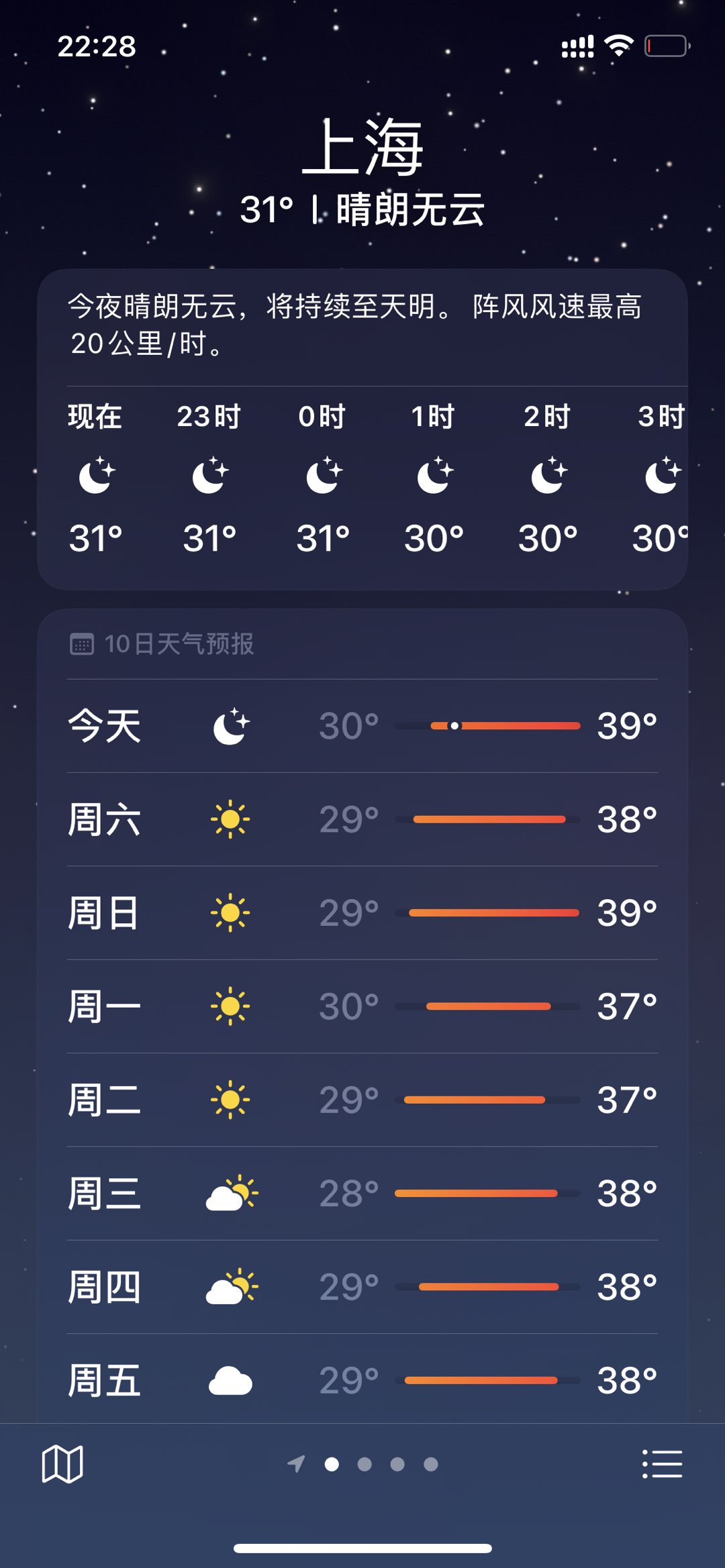Viewport: 725px width, 1568px height.
Task: Select the 周二 forecast row
Action: tap(362, 1100)
